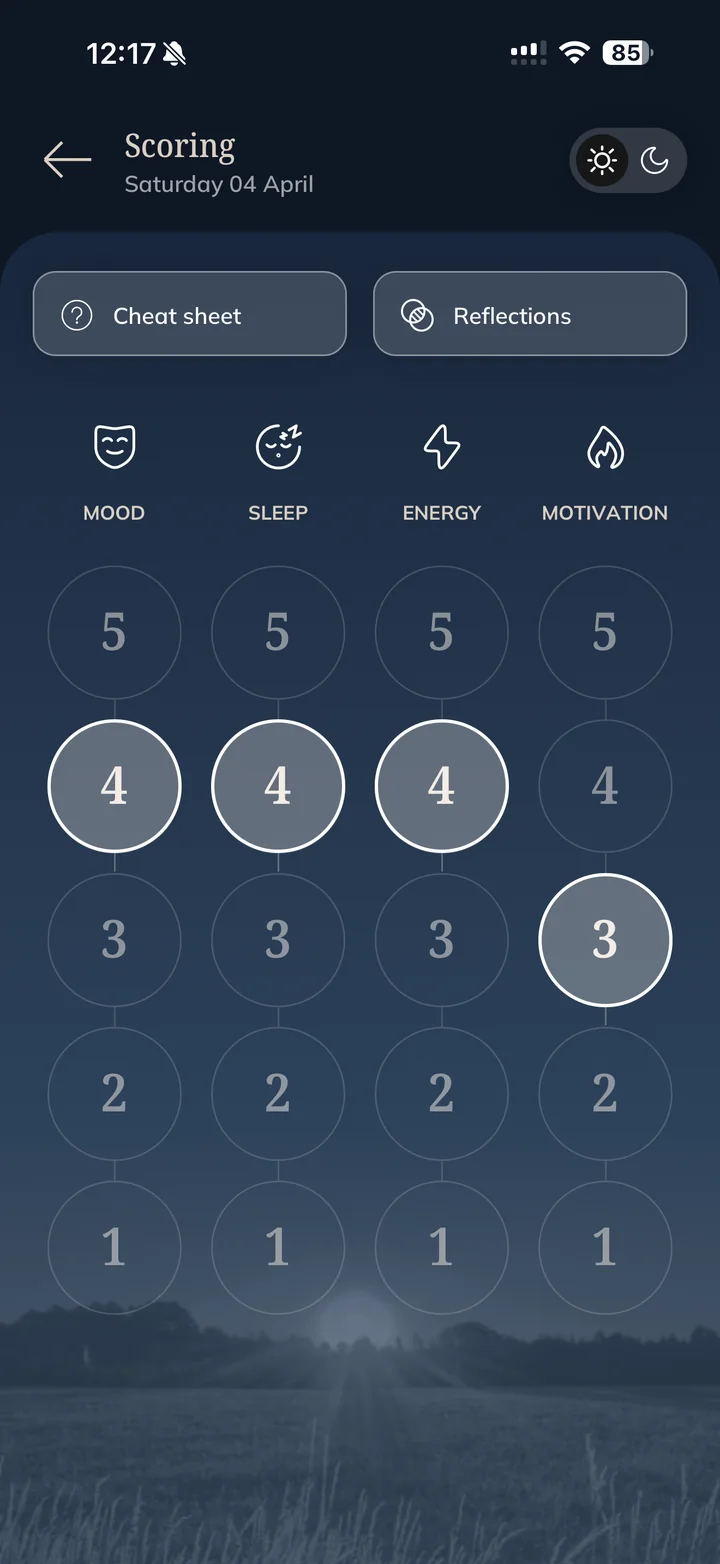Set Motivation score to 2
This screenshot has width=720, height=1564.
[x=605, y=1094]
